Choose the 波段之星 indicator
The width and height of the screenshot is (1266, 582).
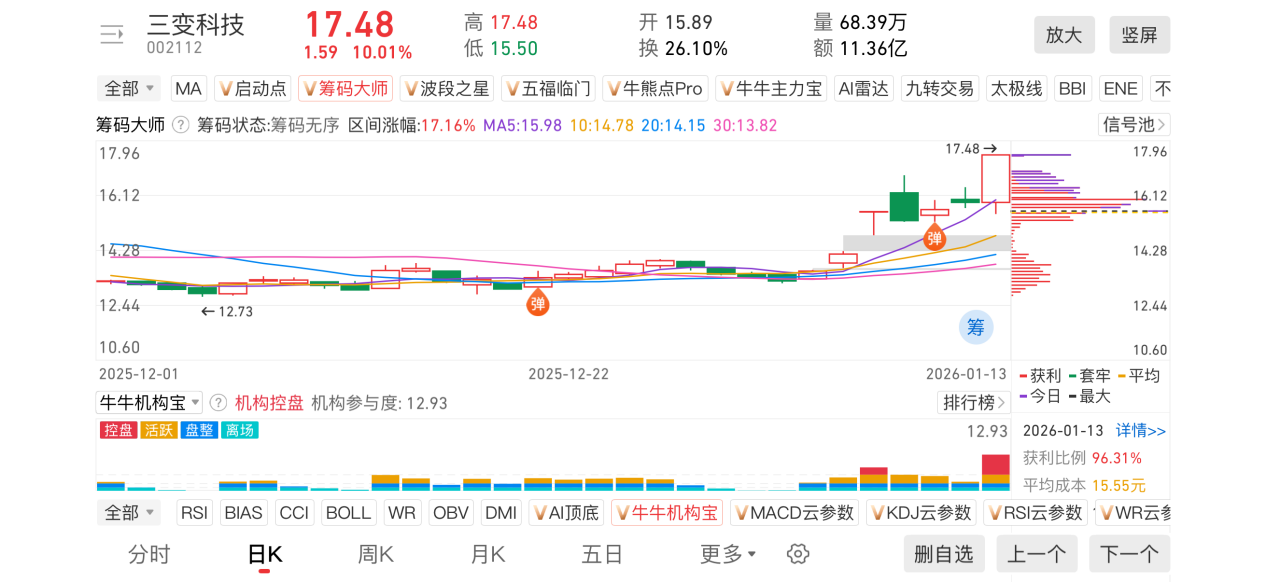[x=446, y=89]
